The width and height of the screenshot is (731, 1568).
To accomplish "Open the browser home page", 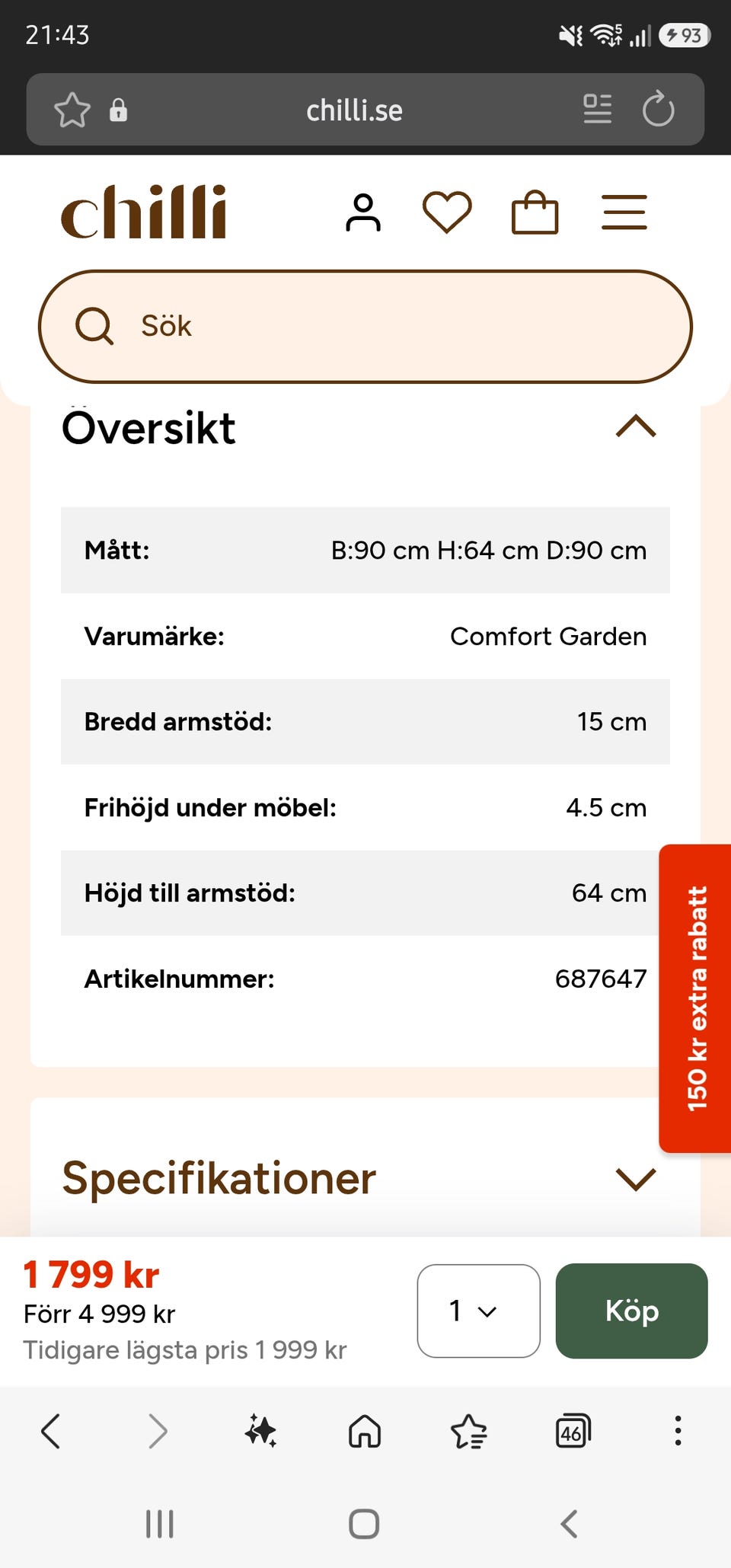I will [x=365, y=1431].
